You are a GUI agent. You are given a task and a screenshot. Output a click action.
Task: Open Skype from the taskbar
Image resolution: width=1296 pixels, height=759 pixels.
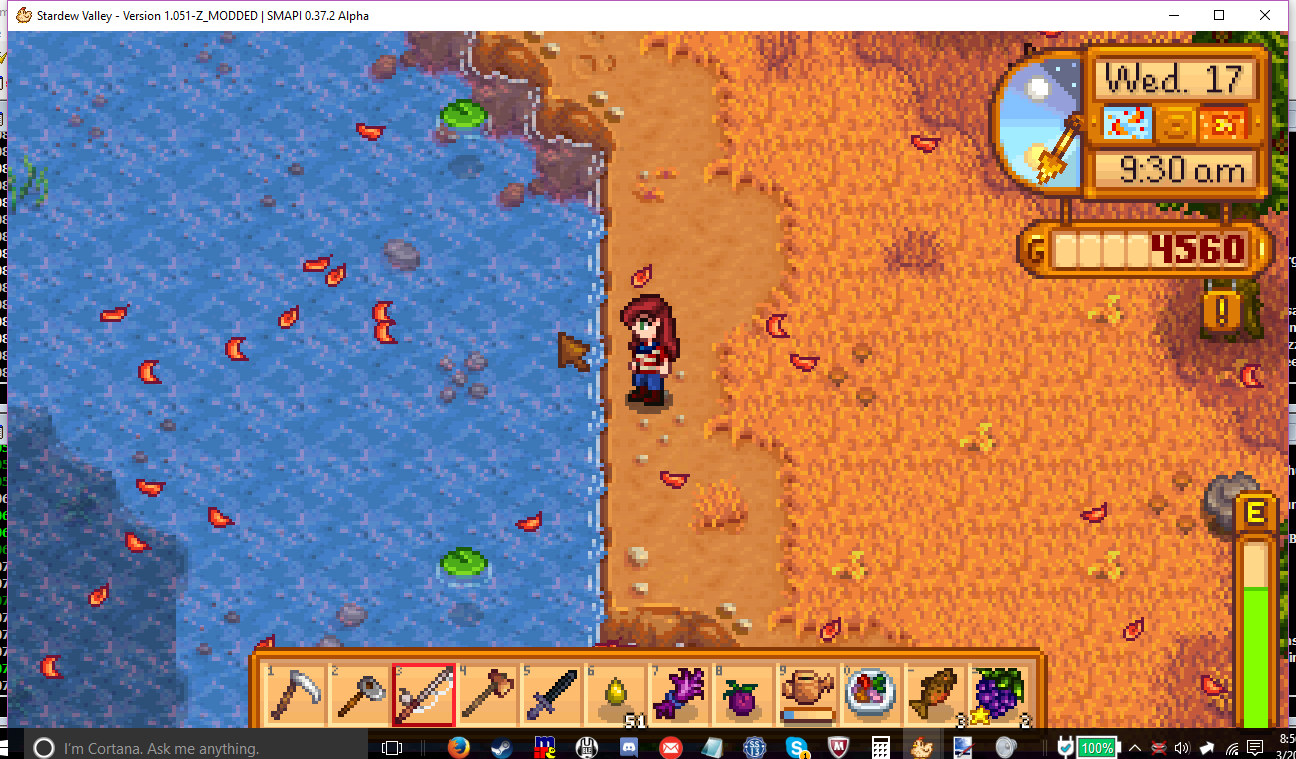tap(797, 747)
